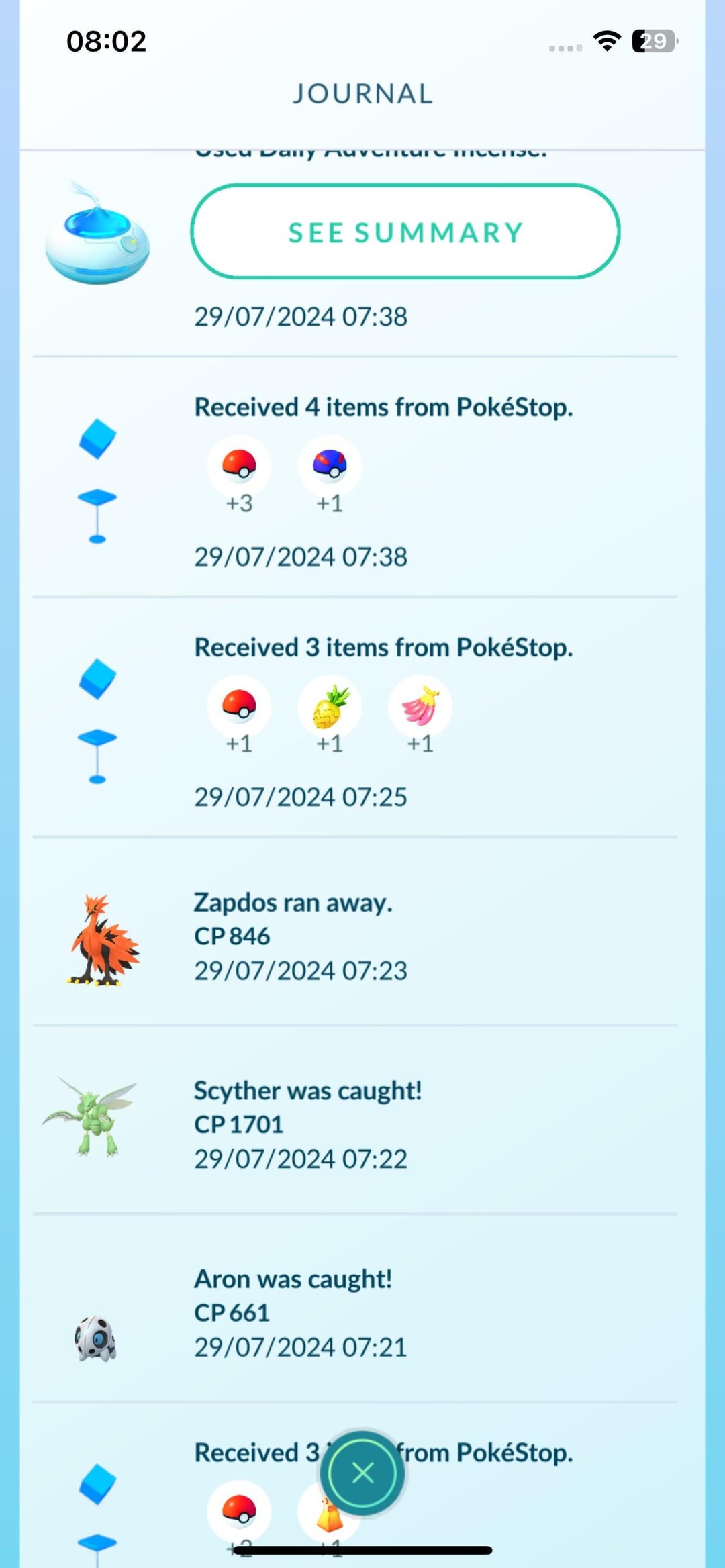Tap the See Summary button
The width and height of the screenshot is (725, 1568).
[x=405, y=232]
